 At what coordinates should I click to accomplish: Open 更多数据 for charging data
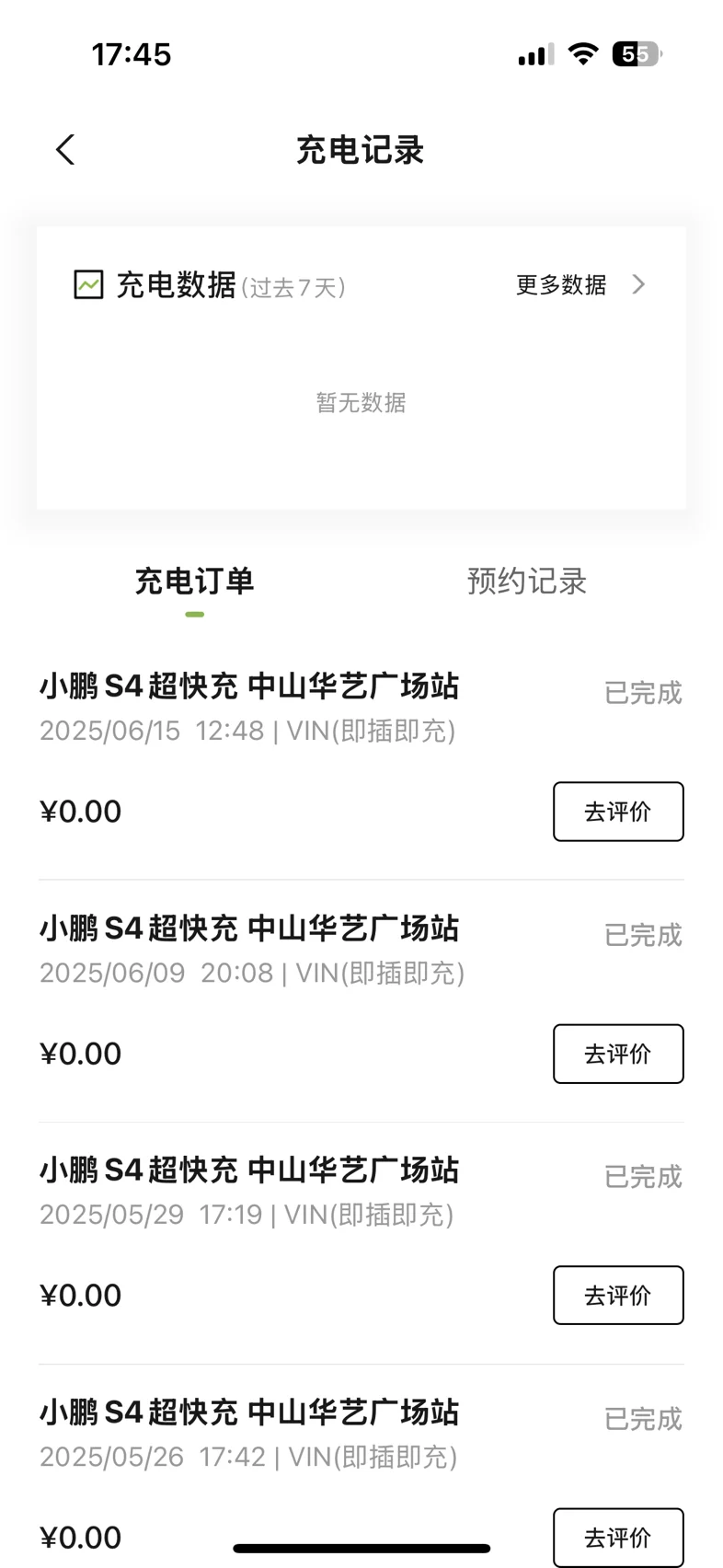click(580, 284)
